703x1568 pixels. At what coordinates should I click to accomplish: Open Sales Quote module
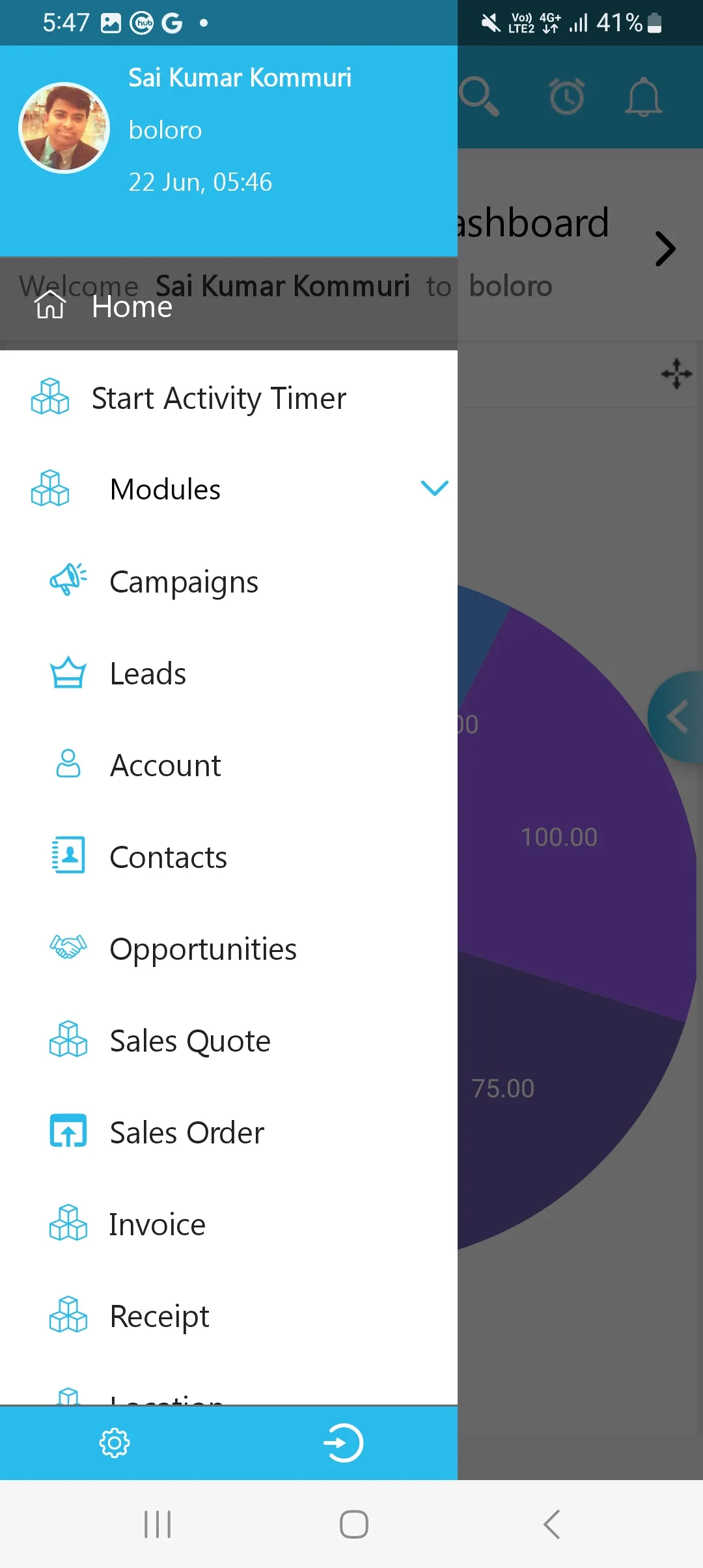pyautogui.click(x=228, y=1040)
